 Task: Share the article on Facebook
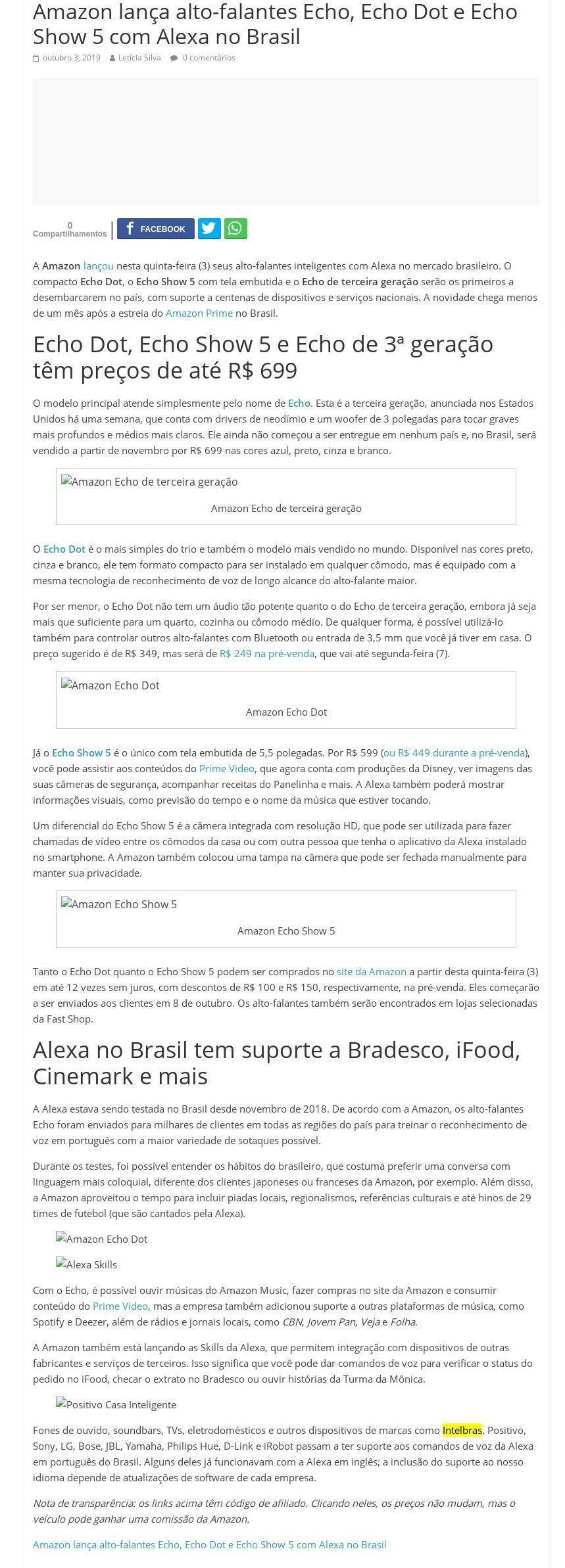coord(156,229)
